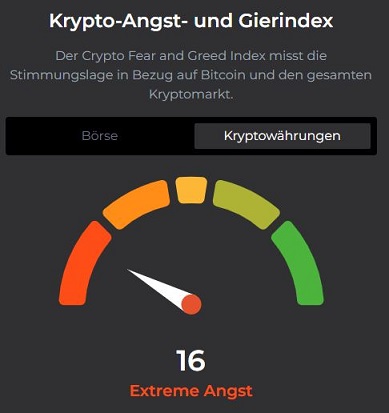Viewport: 389px width, 413px height.
Task: Switch to the Börse tab
Action: click(100, 136)
